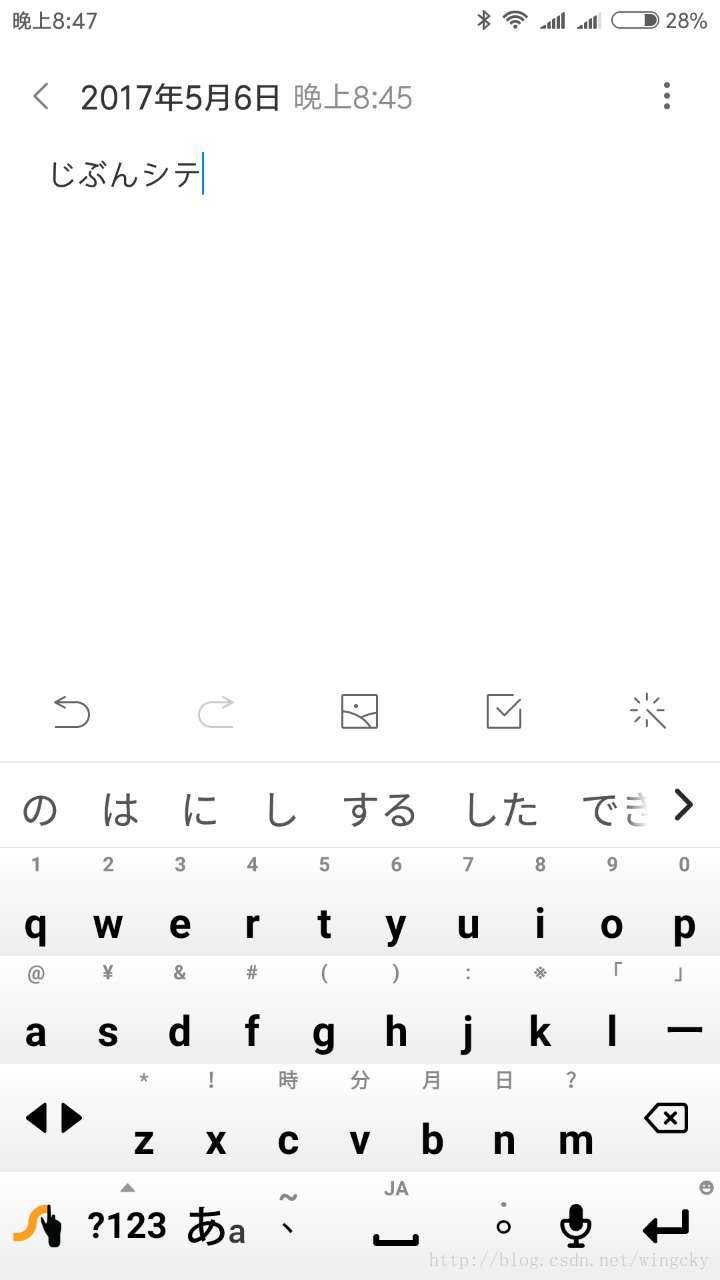Expand more candidate suggestions arrow
This screenshot has width=720, height=1280.
point(683,805)
